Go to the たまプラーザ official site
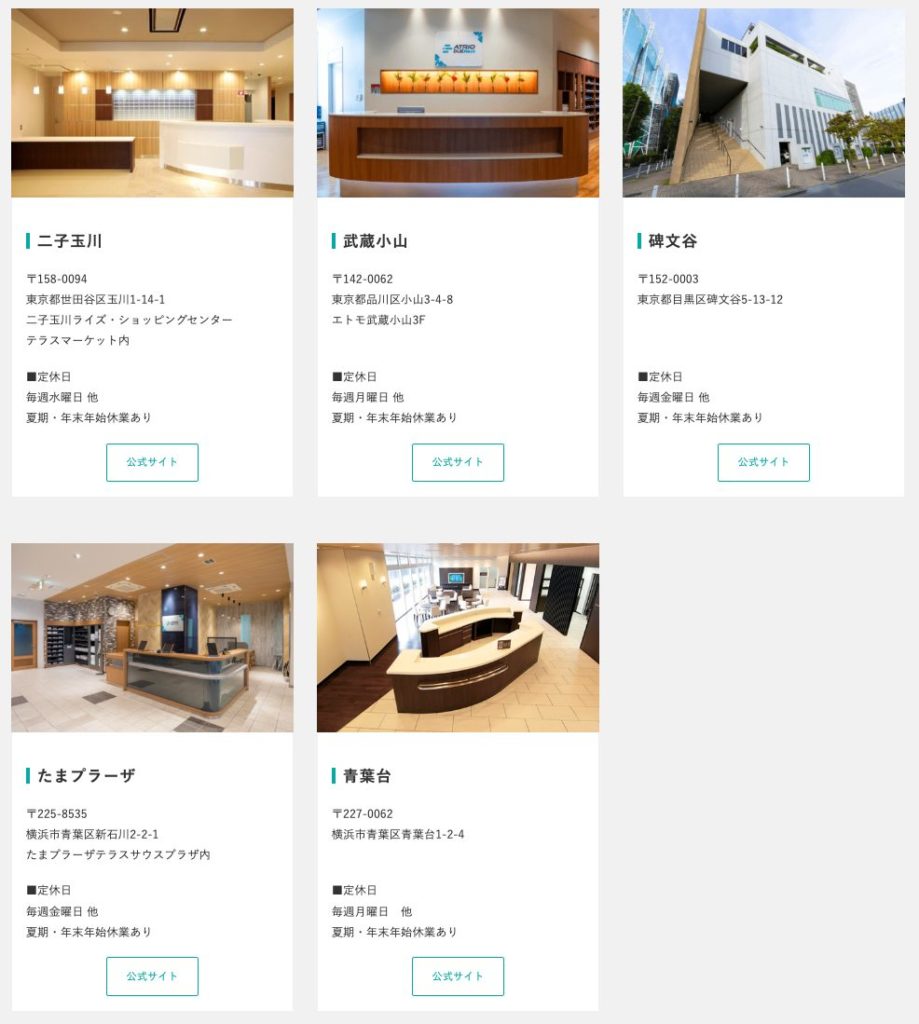 point(152,976)
